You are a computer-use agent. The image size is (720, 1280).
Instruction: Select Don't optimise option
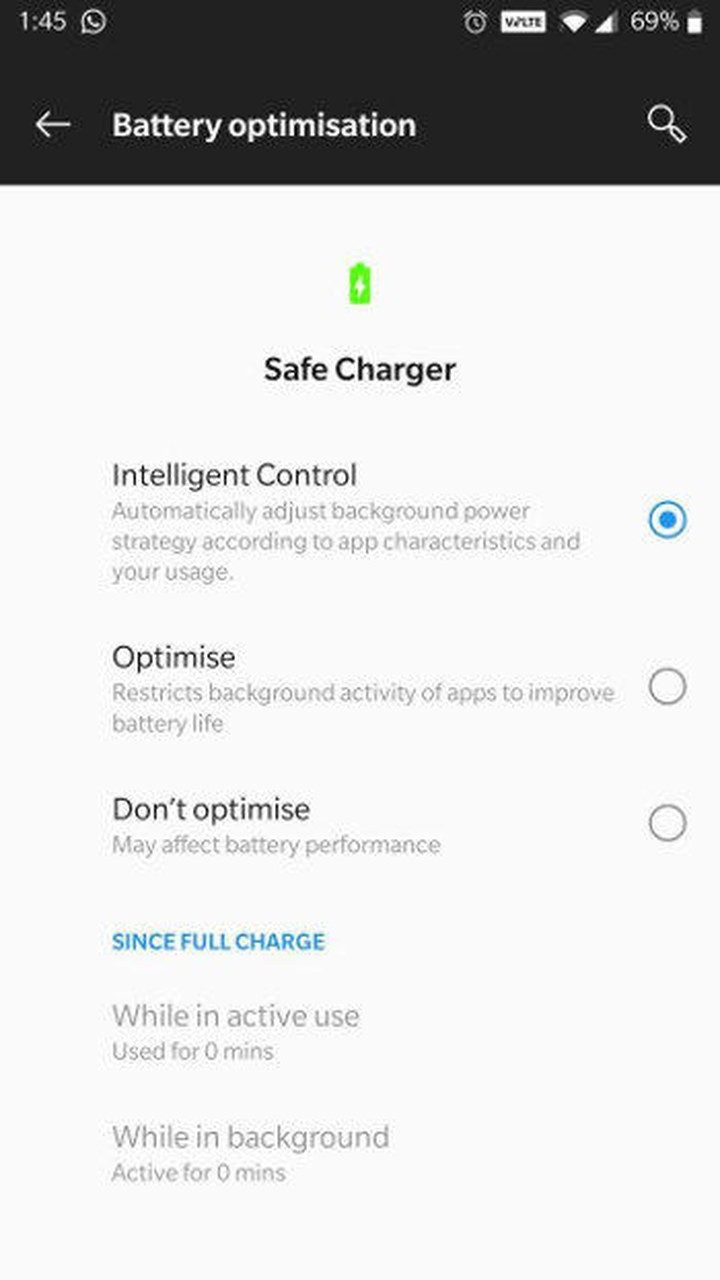[360, 824]
